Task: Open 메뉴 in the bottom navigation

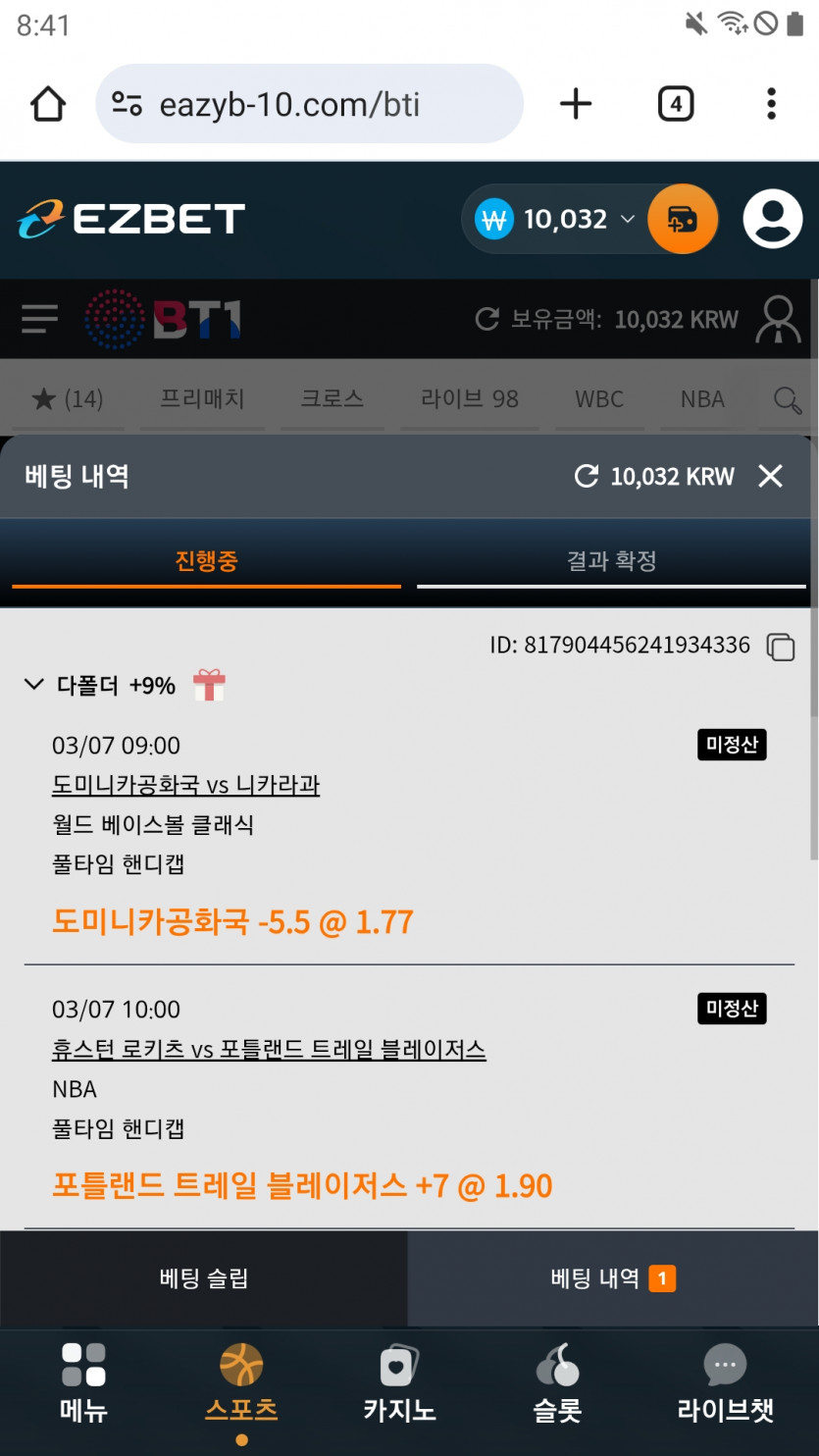Action: (83, 1383)
